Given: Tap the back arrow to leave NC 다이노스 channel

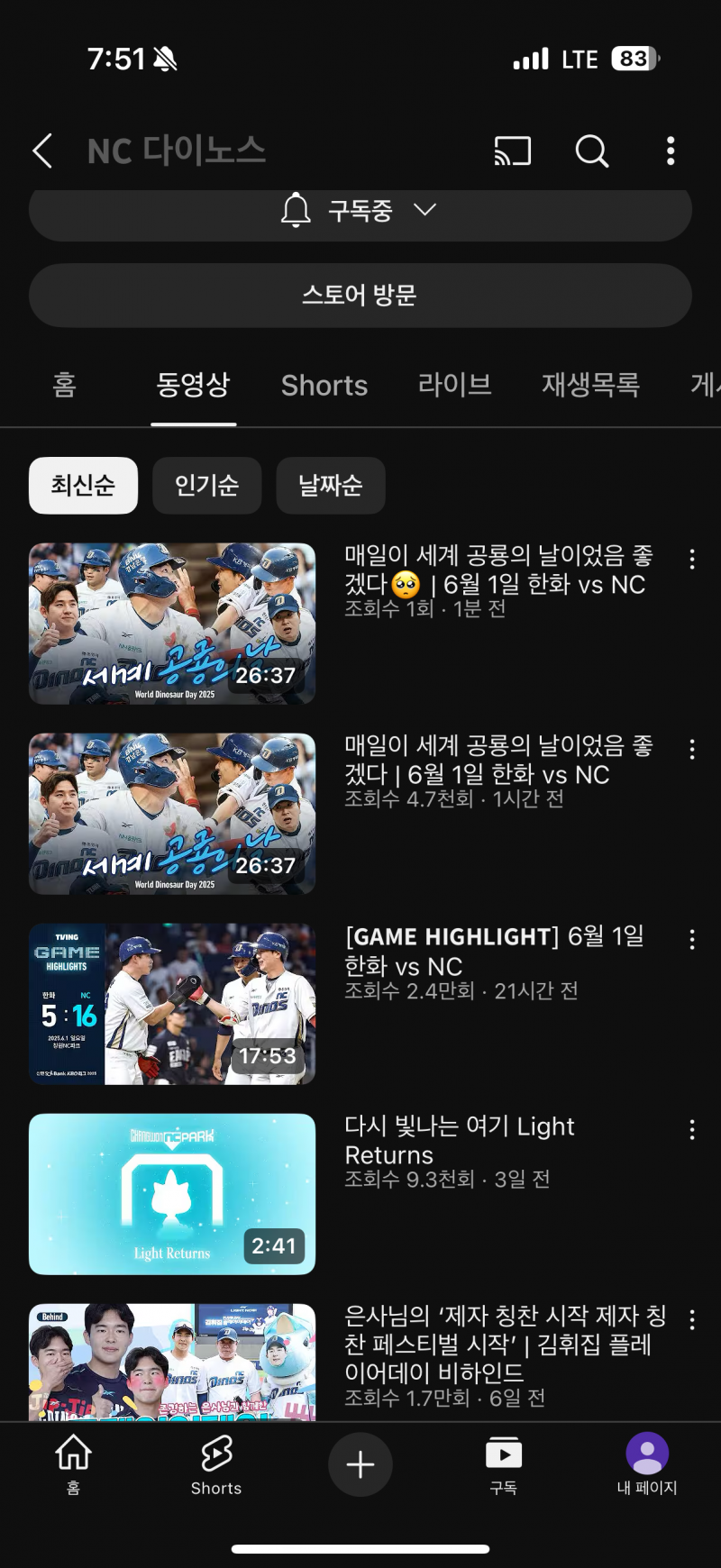Looking at the screenshot, I should pos(42,151).
